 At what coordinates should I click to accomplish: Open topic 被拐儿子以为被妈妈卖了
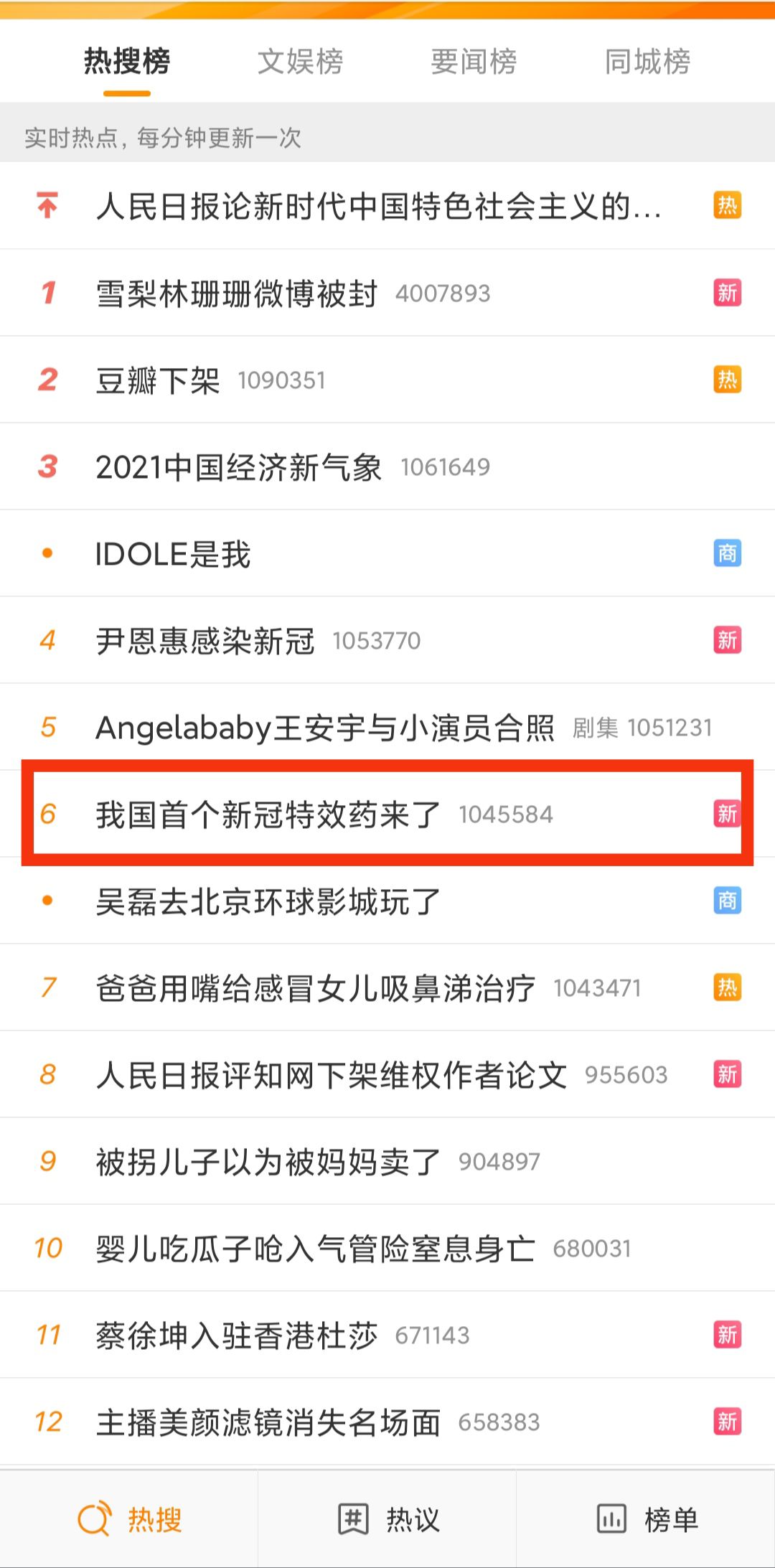point(268,1163)
